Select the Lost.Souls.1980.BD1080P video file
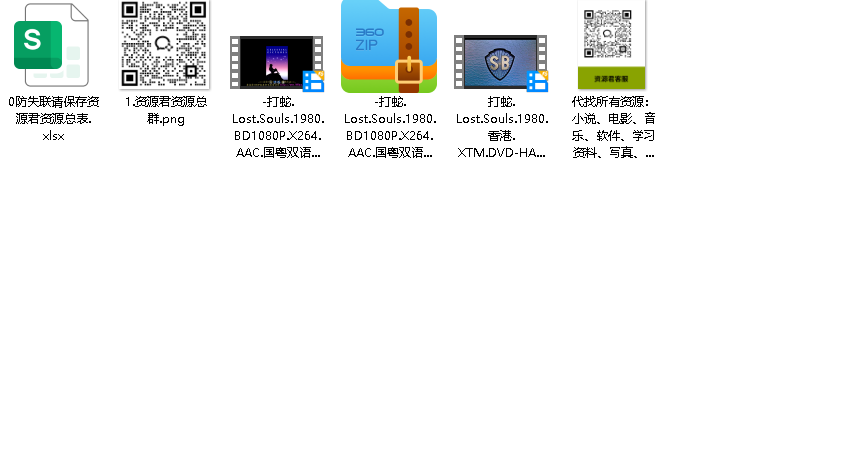 (277, 62)
